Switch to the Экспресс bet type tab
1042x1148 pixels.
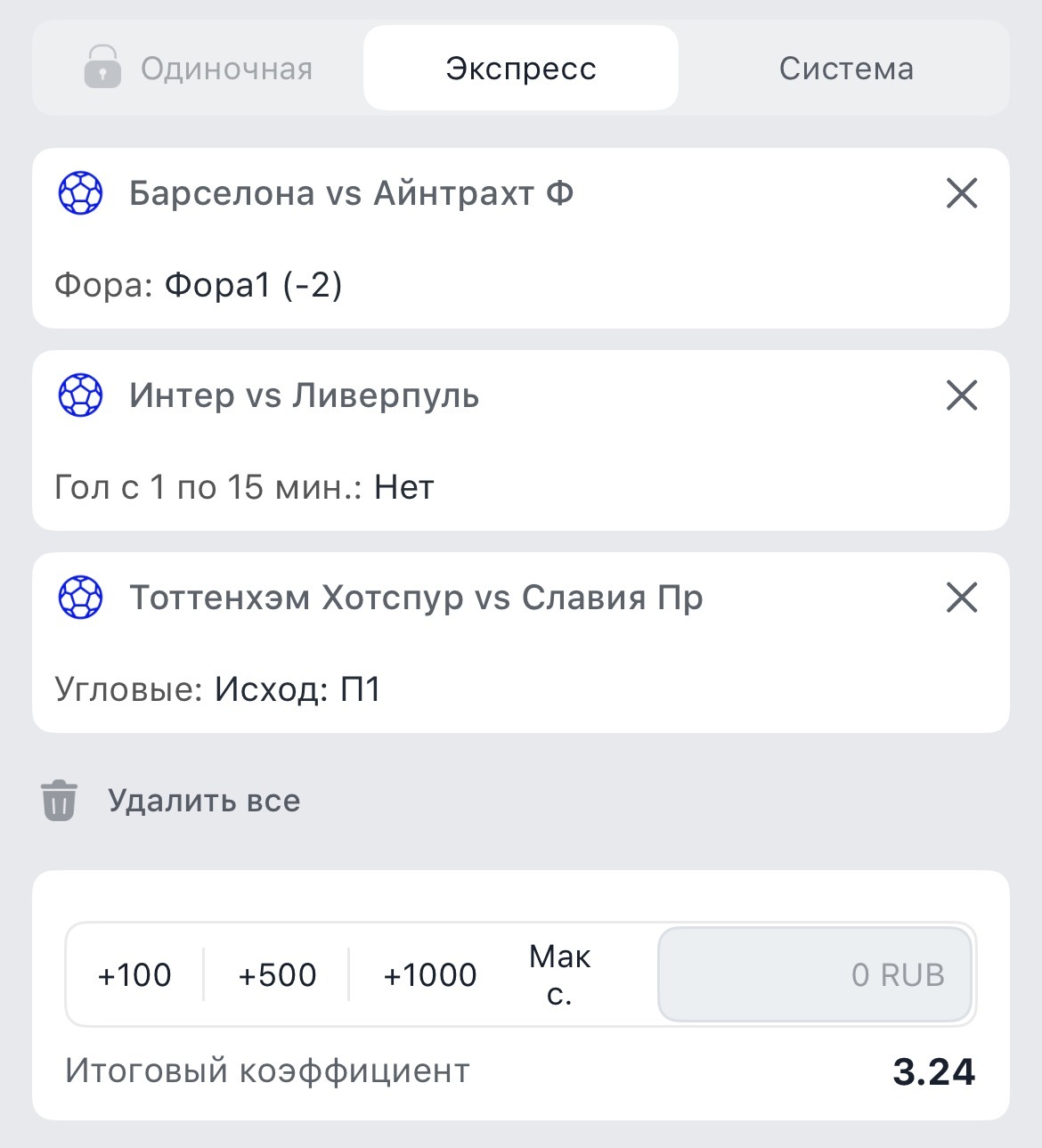tap(521, 69)
